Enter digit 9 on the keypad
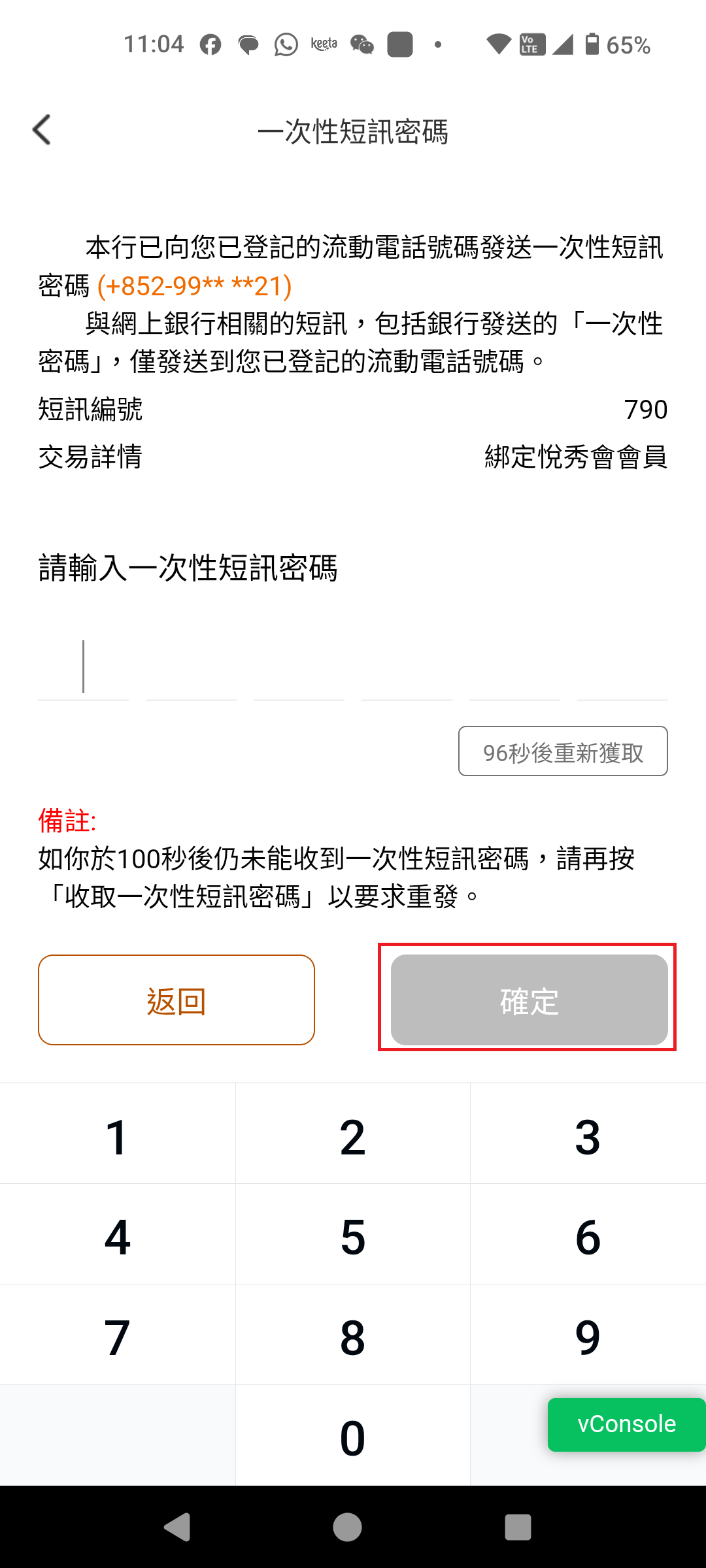This screenshot has height=1568, width=706. point(588,1335)
